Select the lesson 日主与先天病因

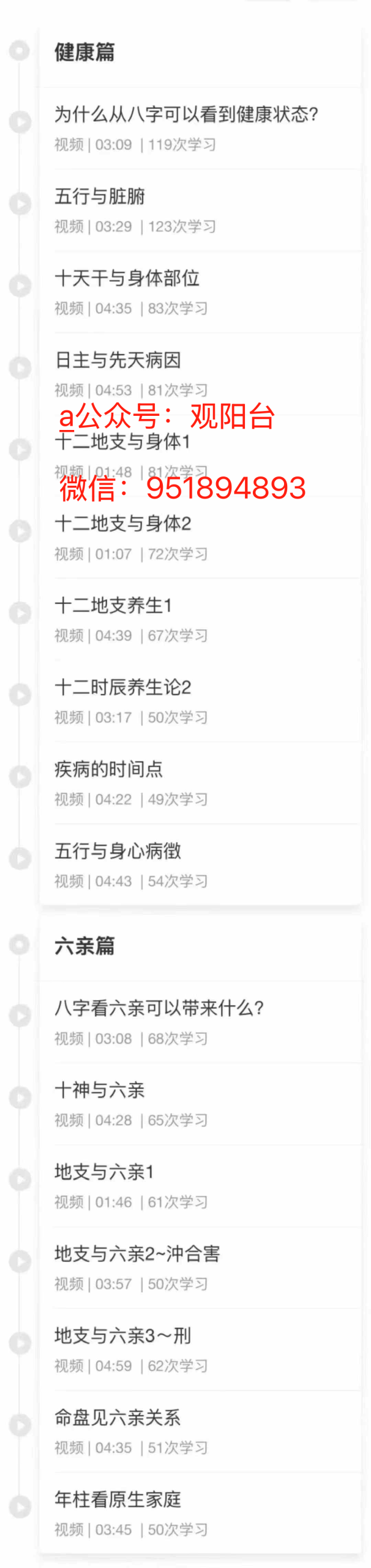(x=118, y=360)
